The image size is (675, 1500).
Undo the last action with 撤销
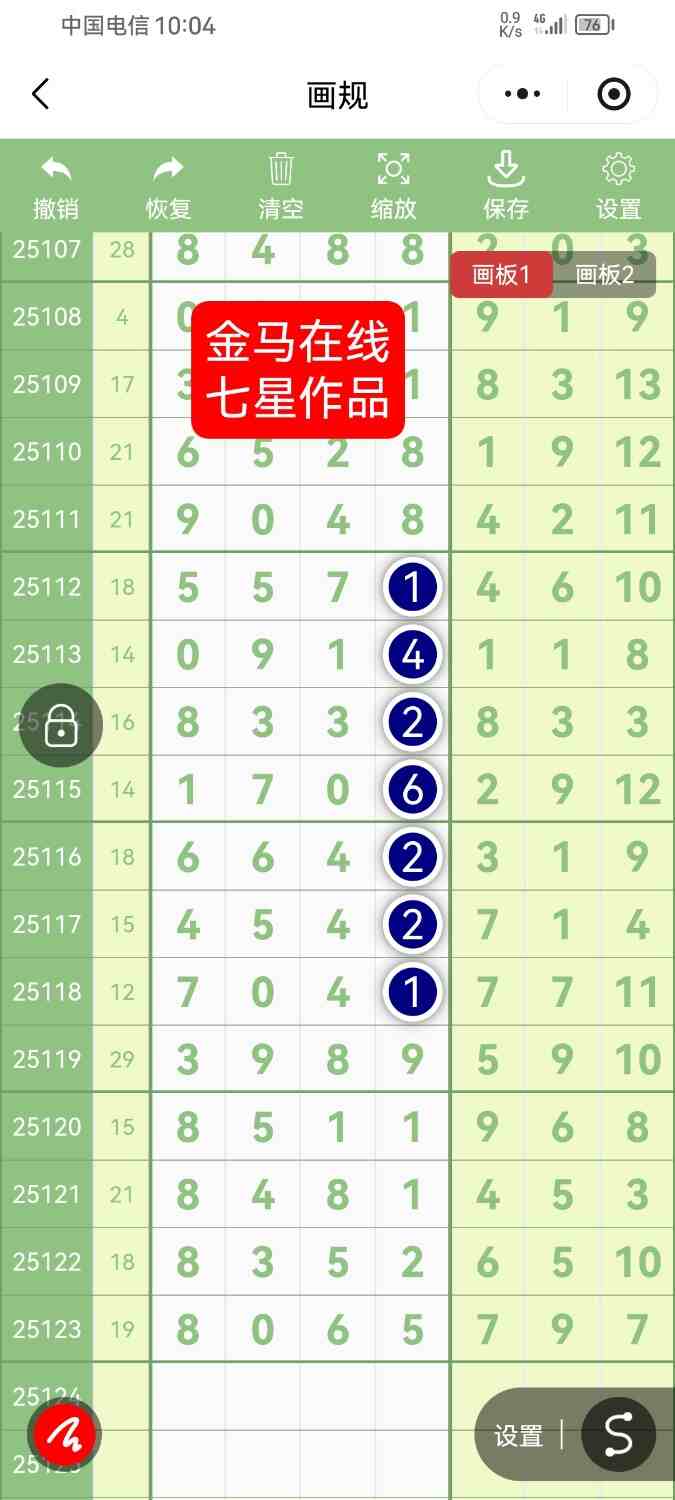[x=56, y=187]
